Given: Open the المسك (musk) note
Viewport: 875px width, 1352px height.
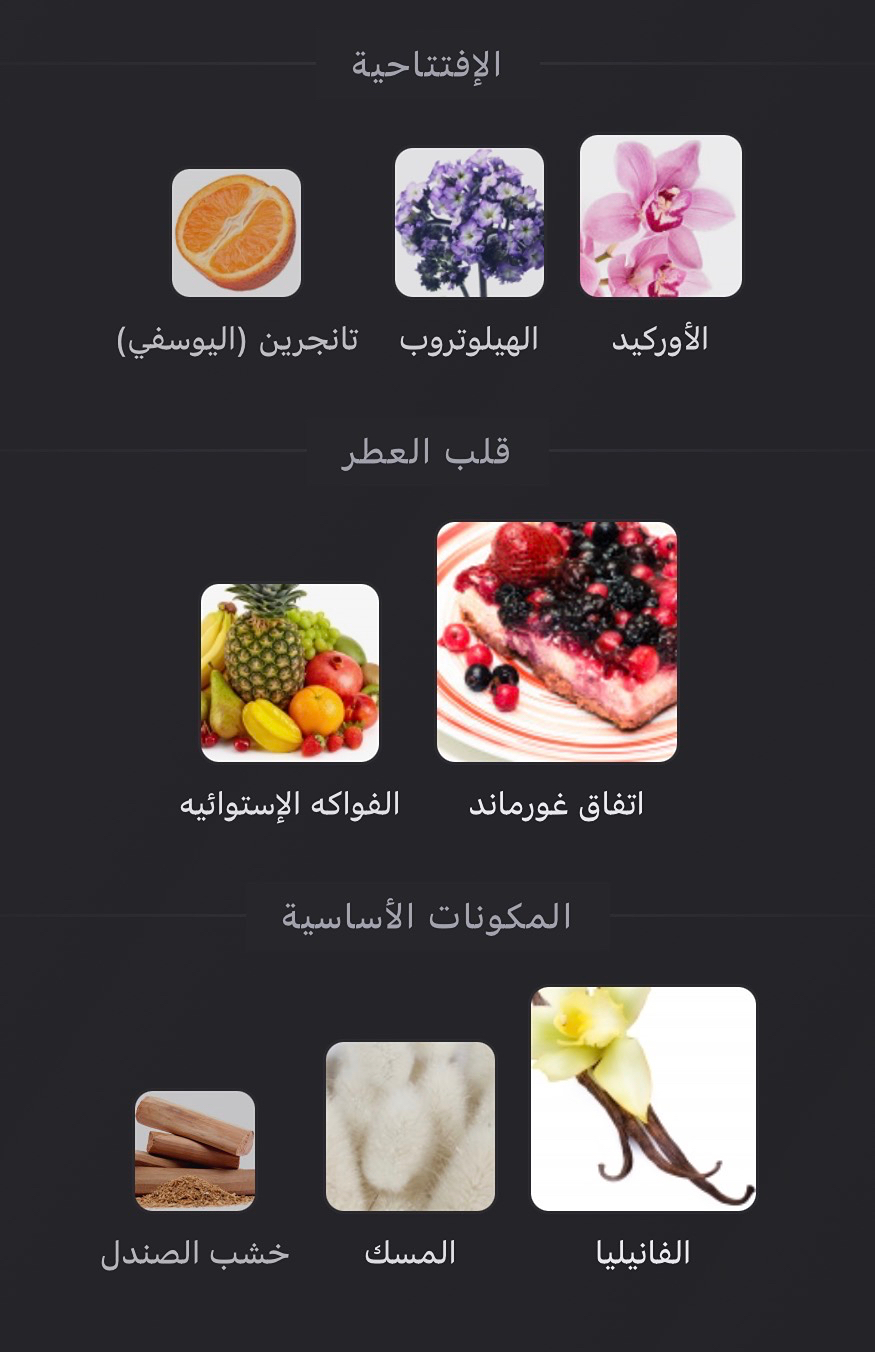Looking at the screenshot, I should tap(410, 1126).
